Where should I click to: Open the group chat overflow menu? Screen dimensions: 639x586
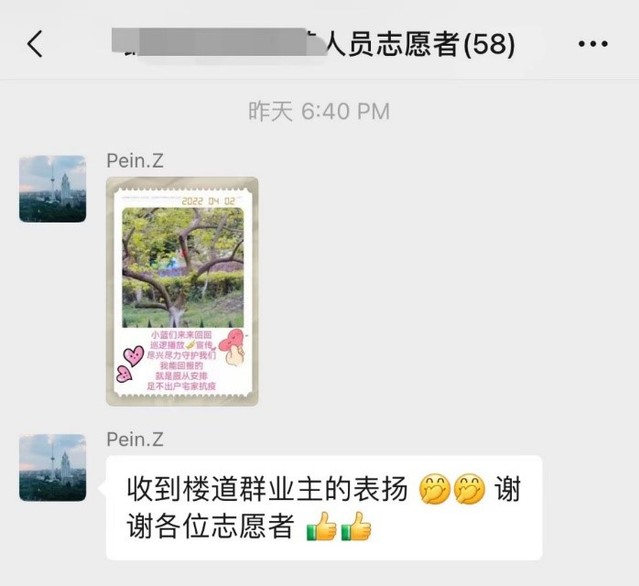click(x=592, y=45)
